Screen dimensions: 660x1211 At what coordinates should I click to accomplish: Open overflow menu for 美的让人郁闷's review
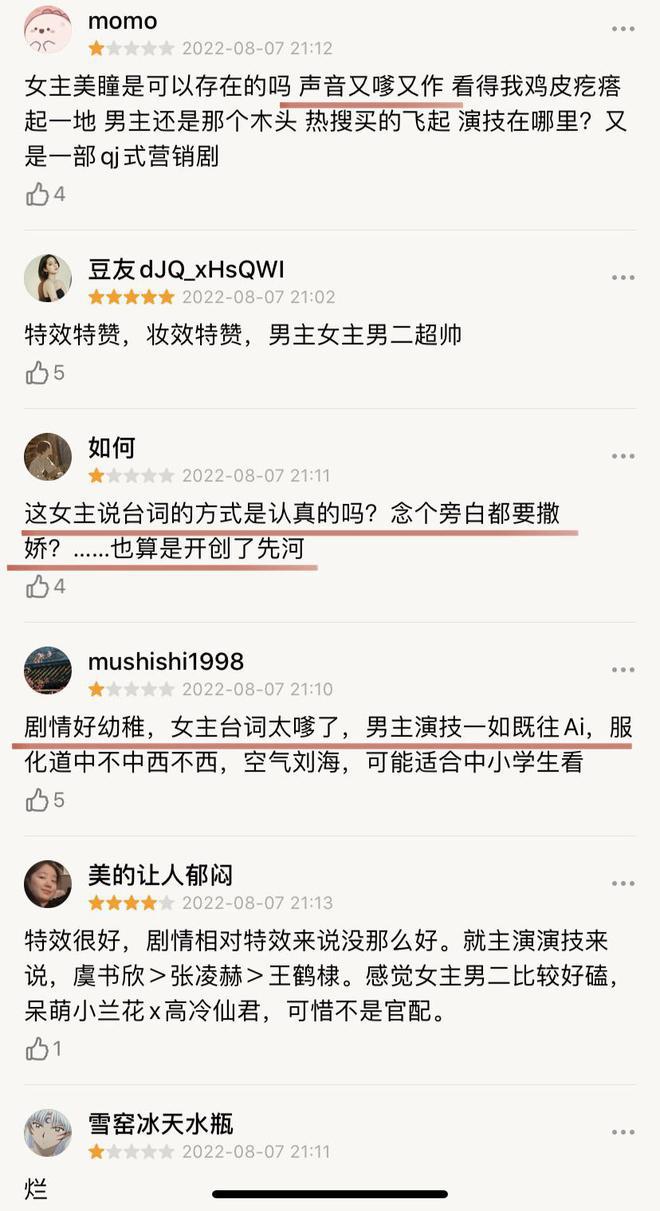click(x=623, y=884)
